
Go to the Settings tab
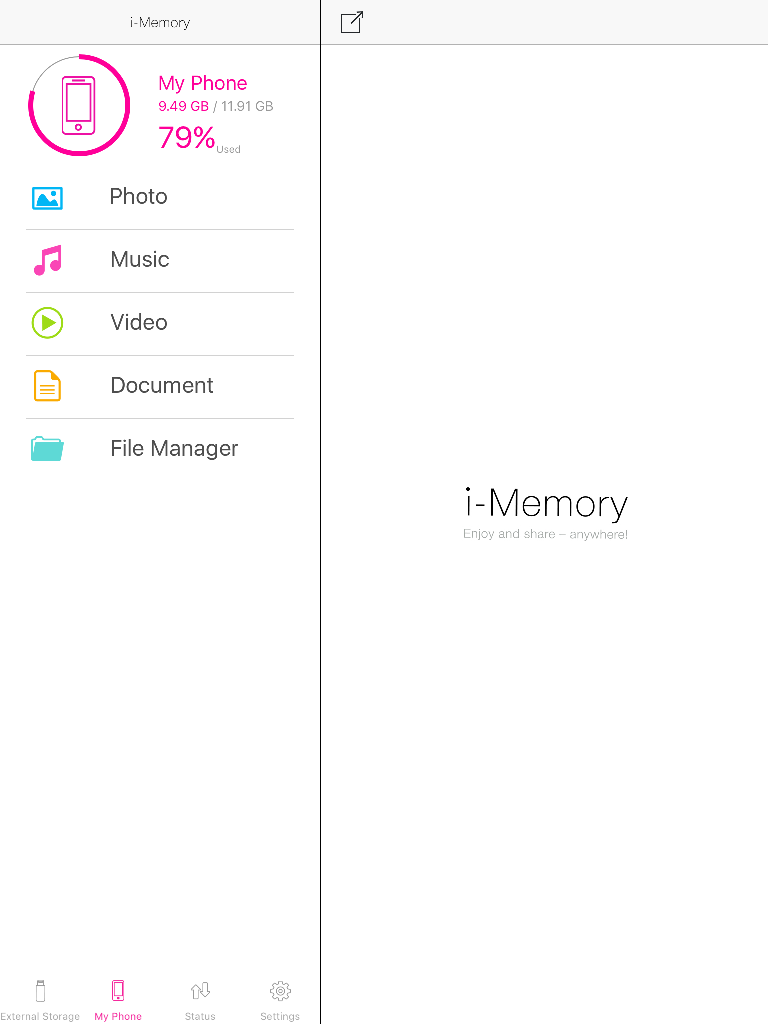tap(280, 999)
